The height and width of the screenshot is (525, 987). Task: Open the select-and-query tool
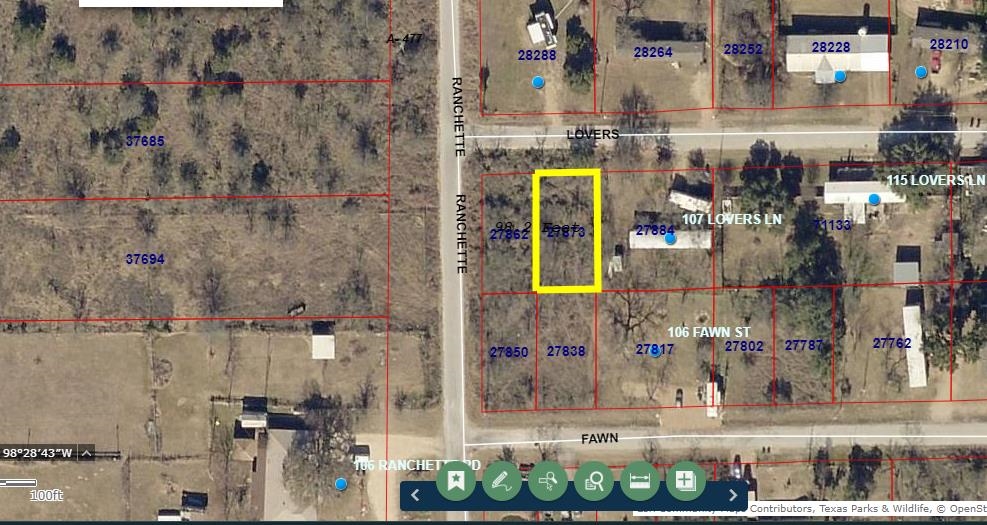point(548,481)
